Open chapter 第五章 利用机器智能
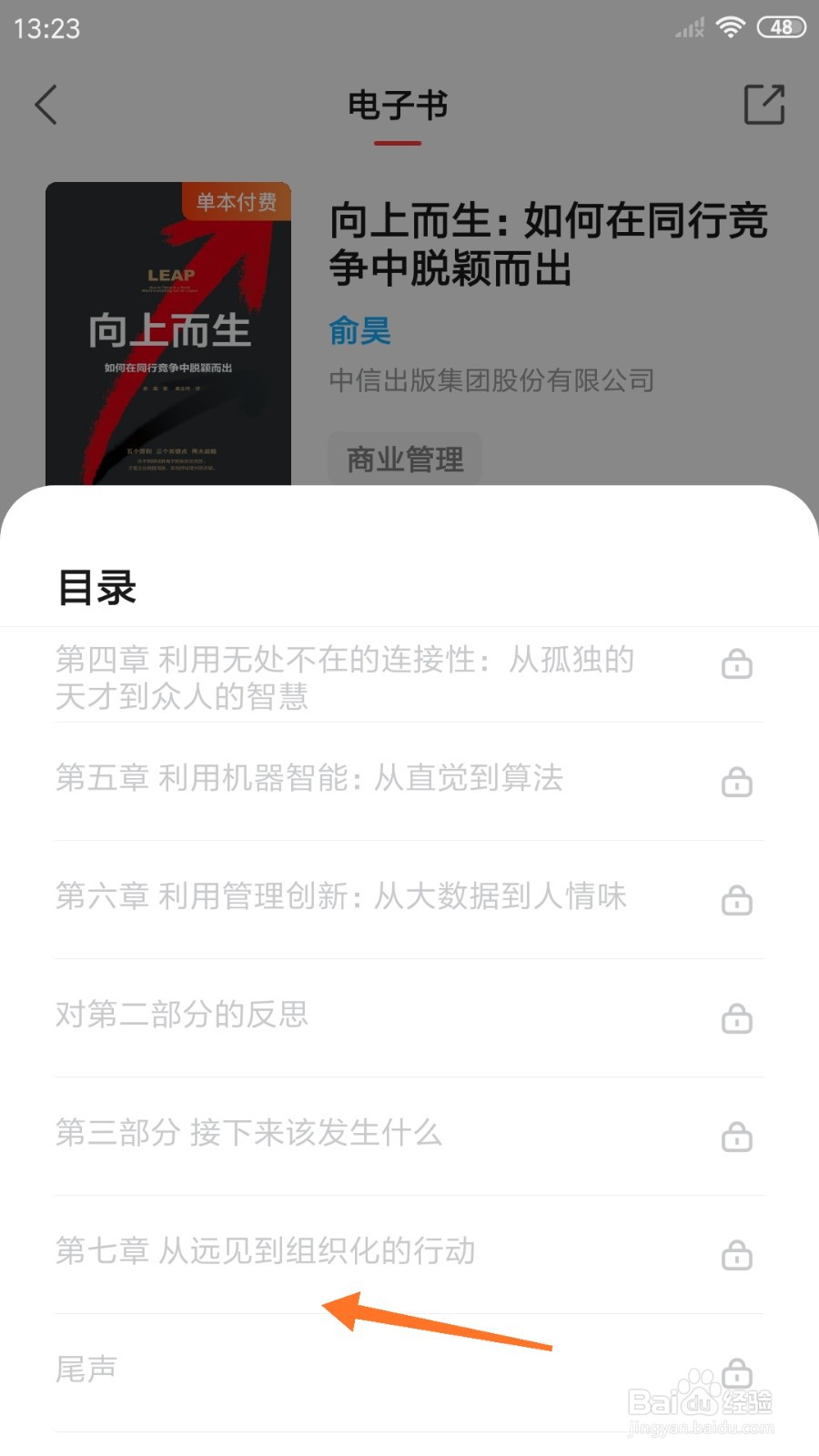The height and width of the screenshot is (1456, 819). tap(409, 781)
